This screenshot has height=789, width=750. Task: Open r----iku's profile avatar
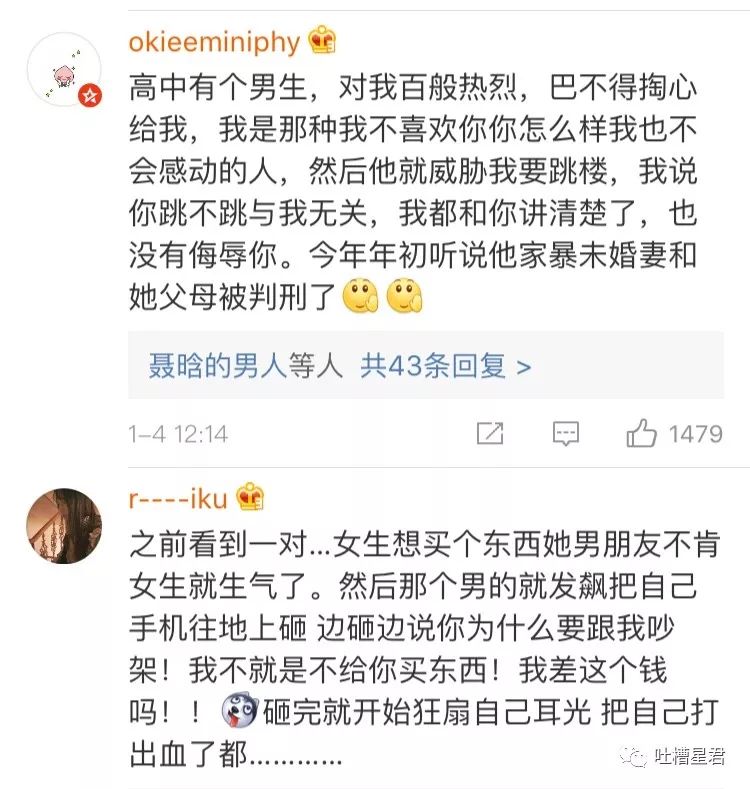pos(64,525)
